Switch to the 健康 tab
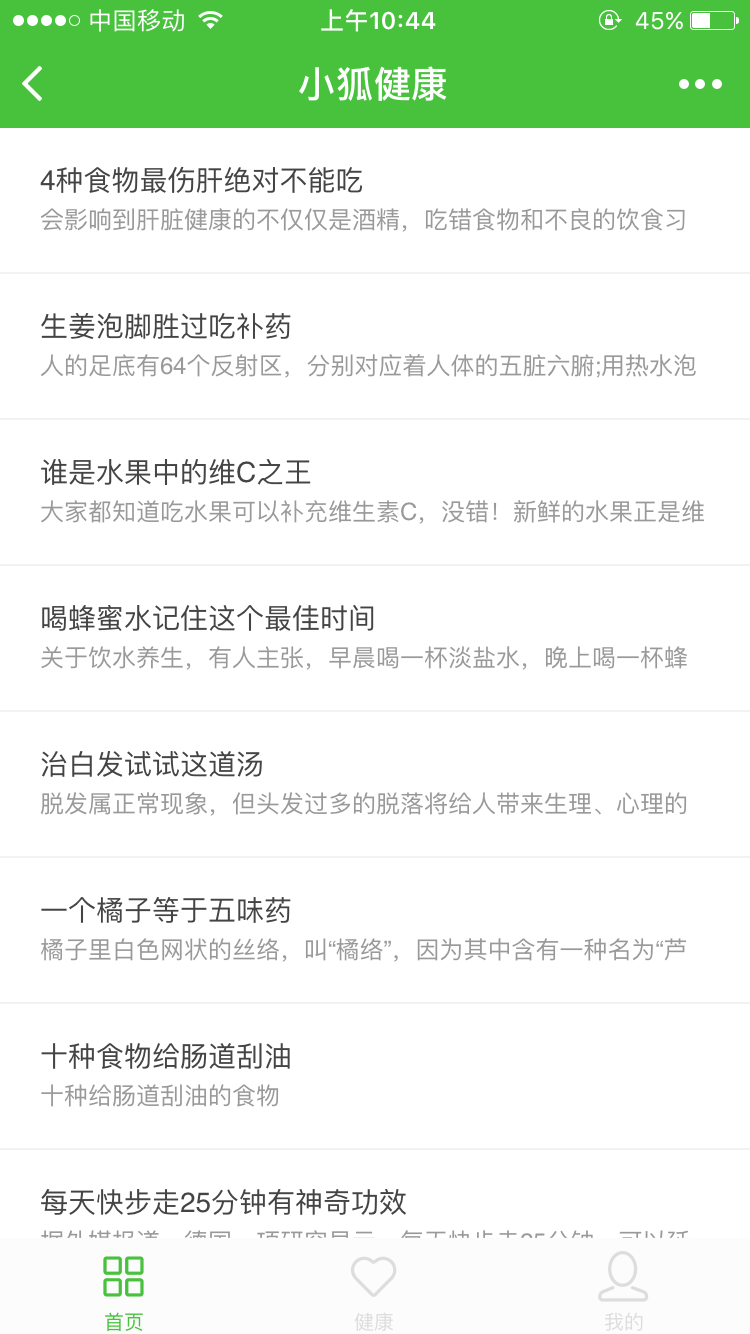750x1334 pixels. [374, 1292]
